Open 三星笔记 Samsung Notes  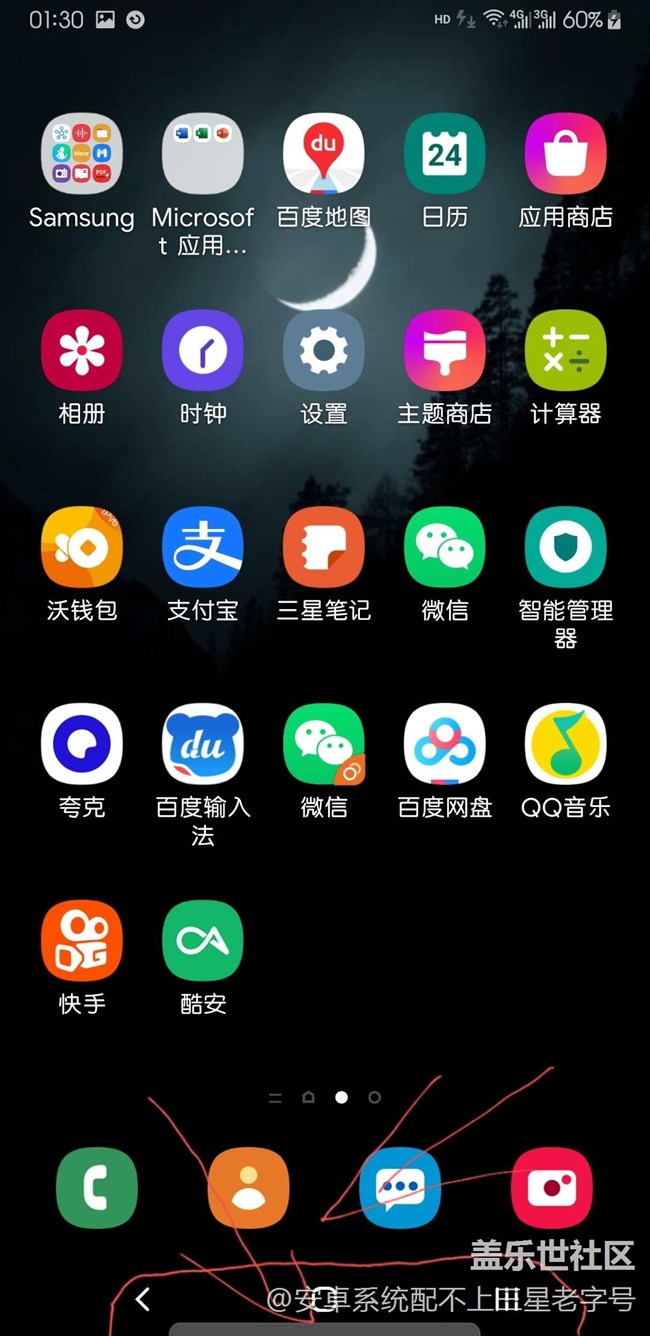pos(324,547)
